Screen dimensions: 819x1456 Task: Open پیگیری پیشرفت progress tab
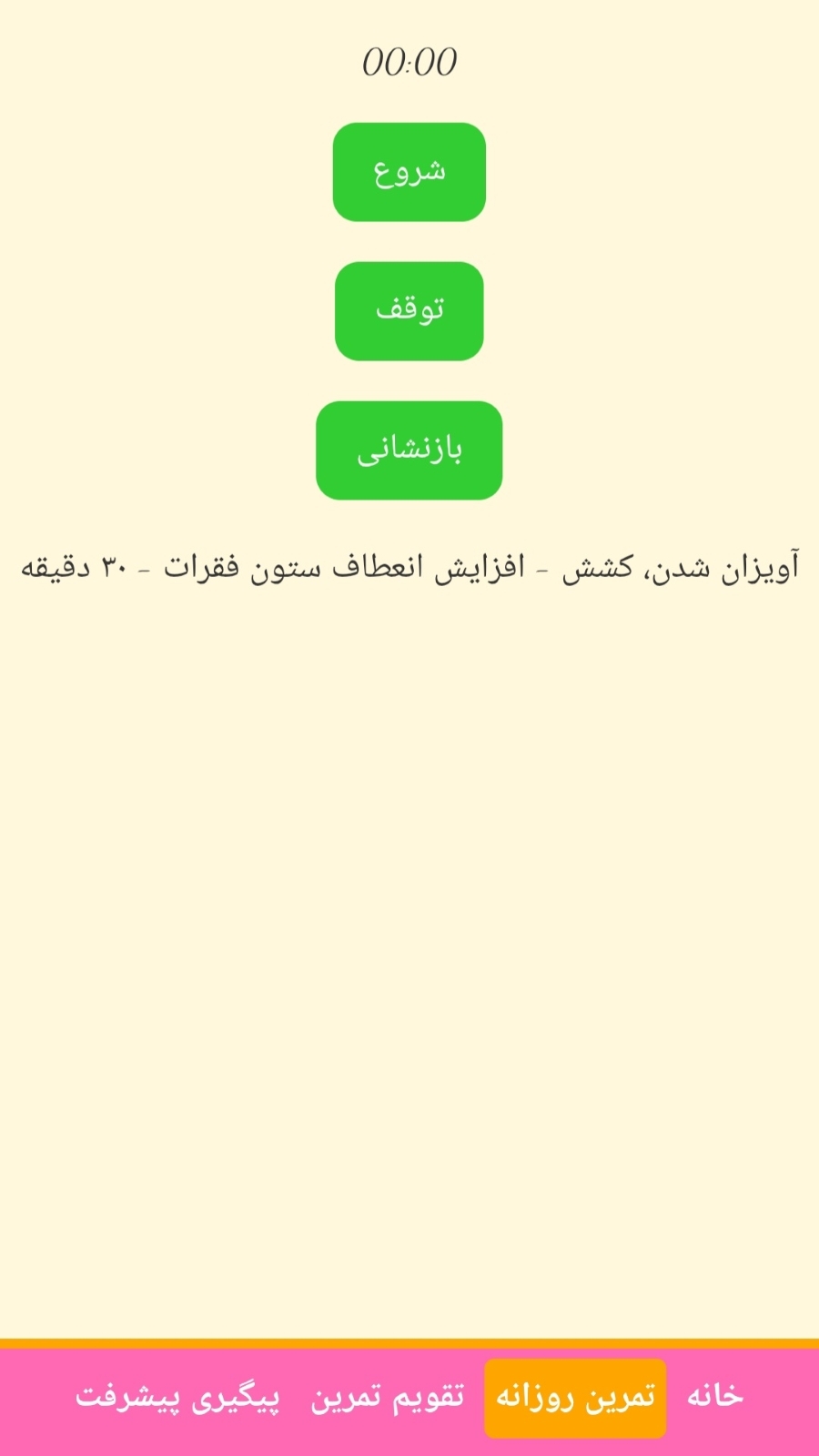click(177, 1398)
